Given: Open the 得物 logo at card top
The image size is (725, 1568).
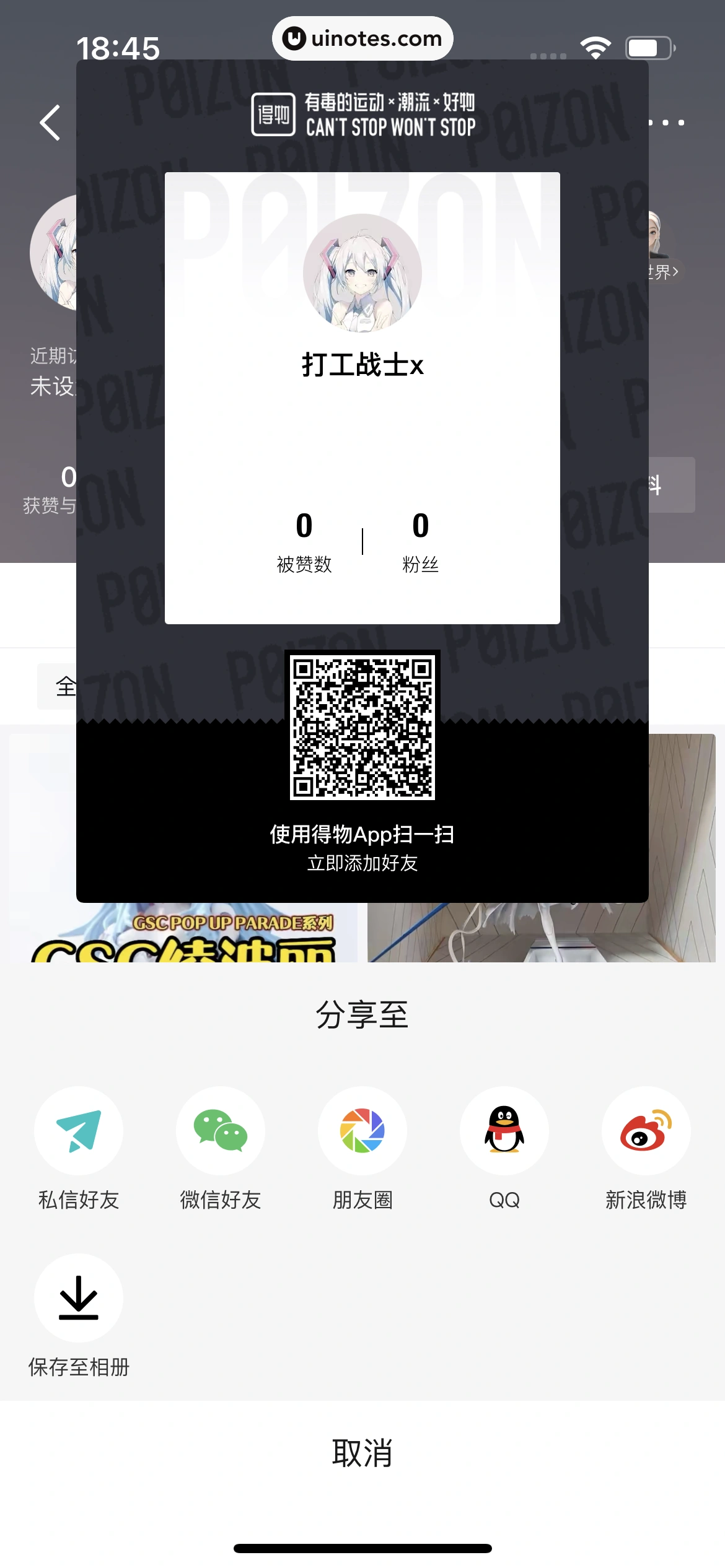Looking at the screenshot, I should 273,114.
